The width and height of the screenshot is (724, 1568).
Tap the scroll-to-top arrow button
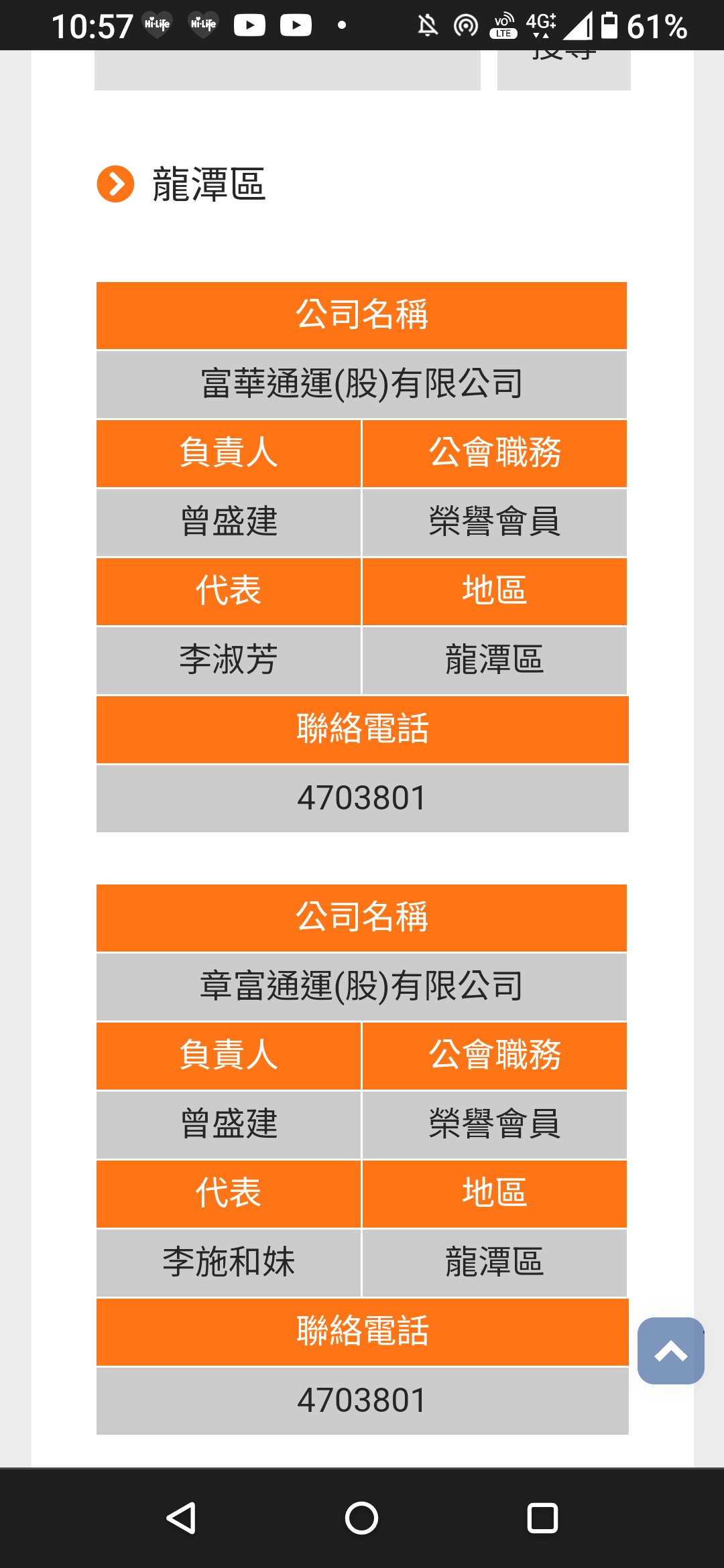670,1351
